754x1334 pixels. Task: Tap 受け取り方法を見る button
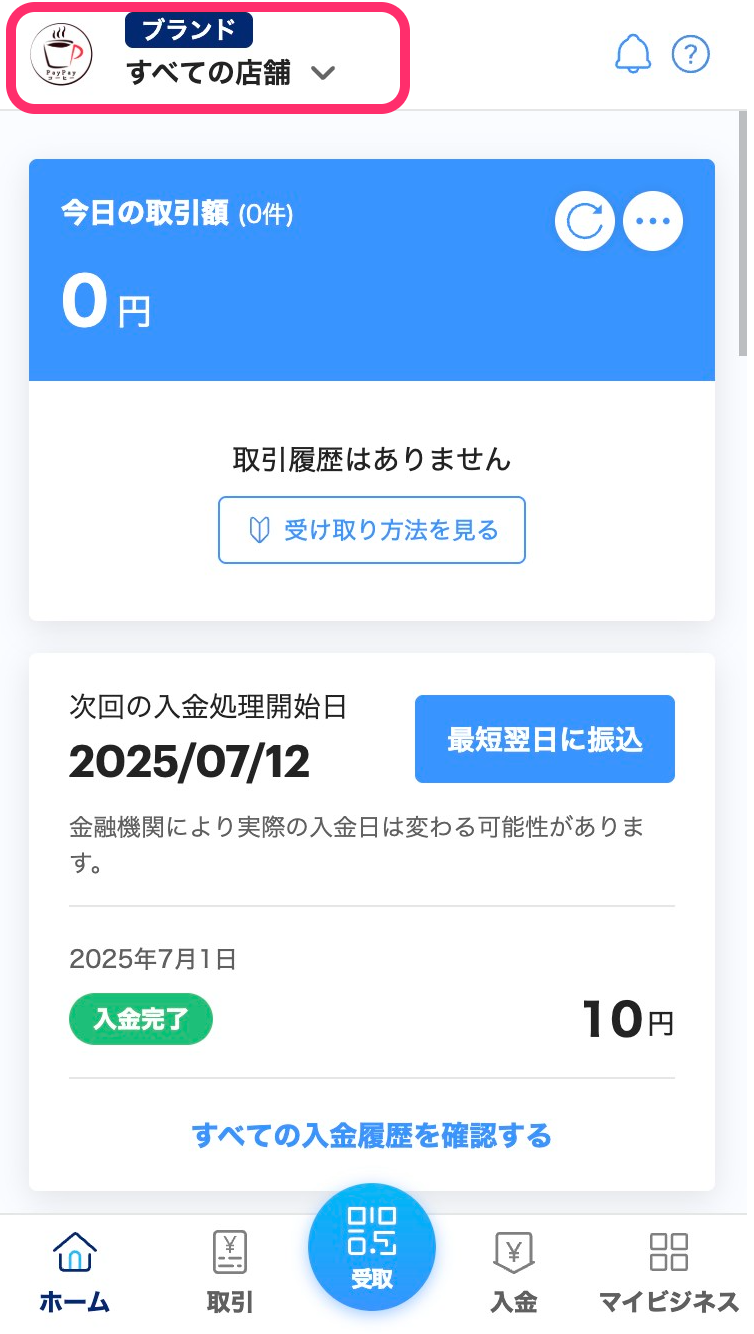[x=372, y=530]
